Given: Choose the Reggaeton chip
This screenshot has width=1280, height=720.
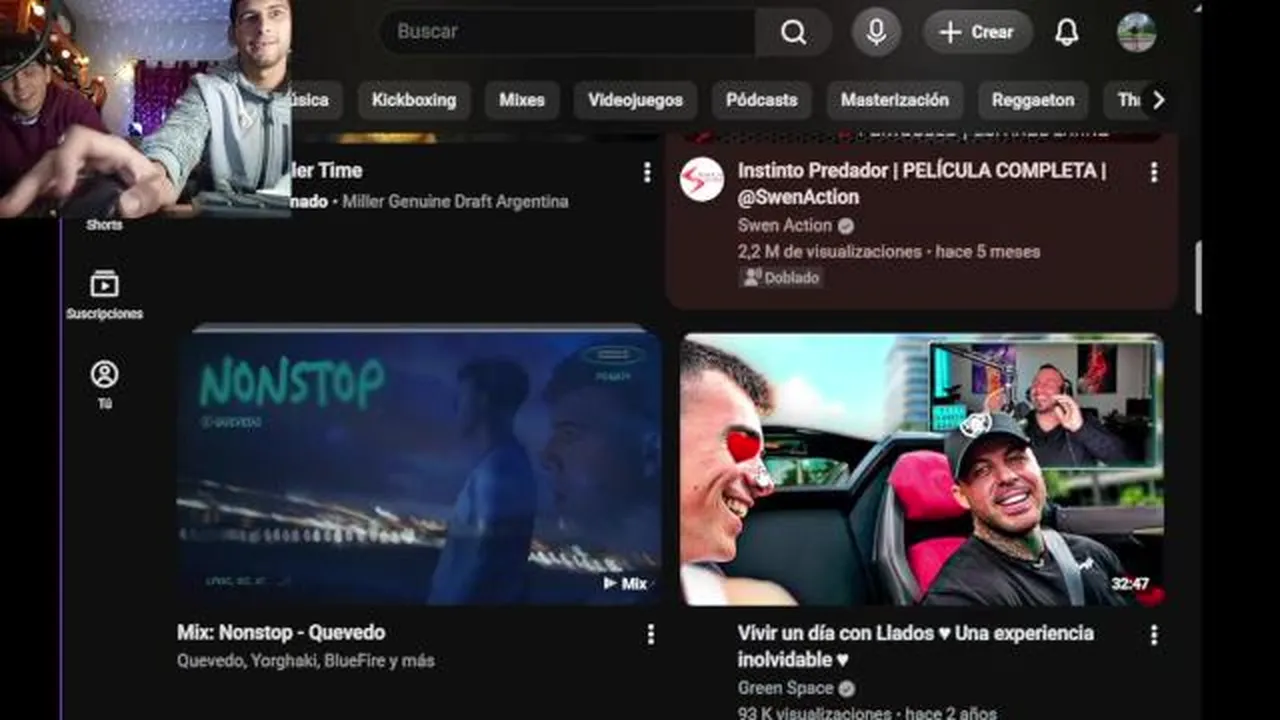Looking at the screenshot, I should point(1032,100).
